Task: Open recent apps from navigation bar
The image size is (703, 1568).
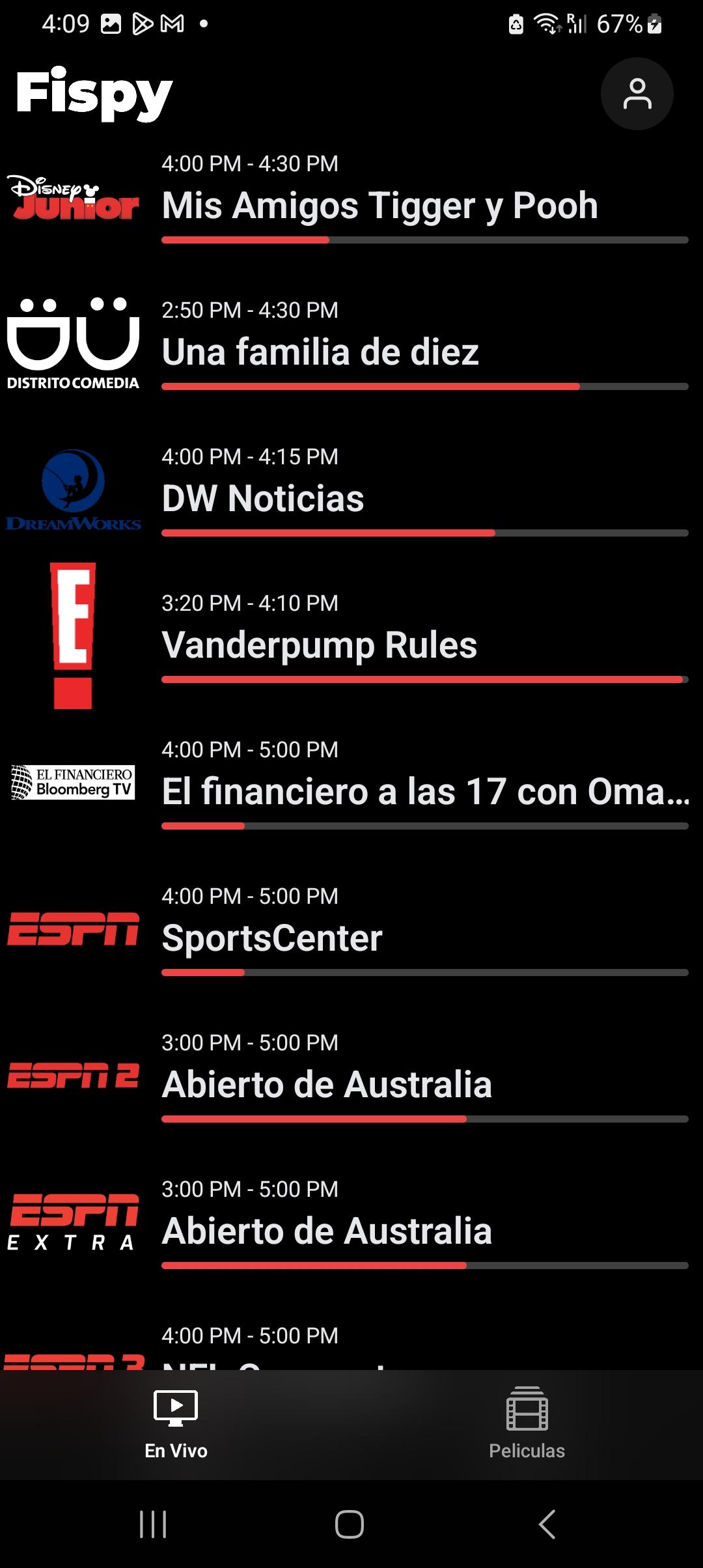Action: click(153, 1524)
